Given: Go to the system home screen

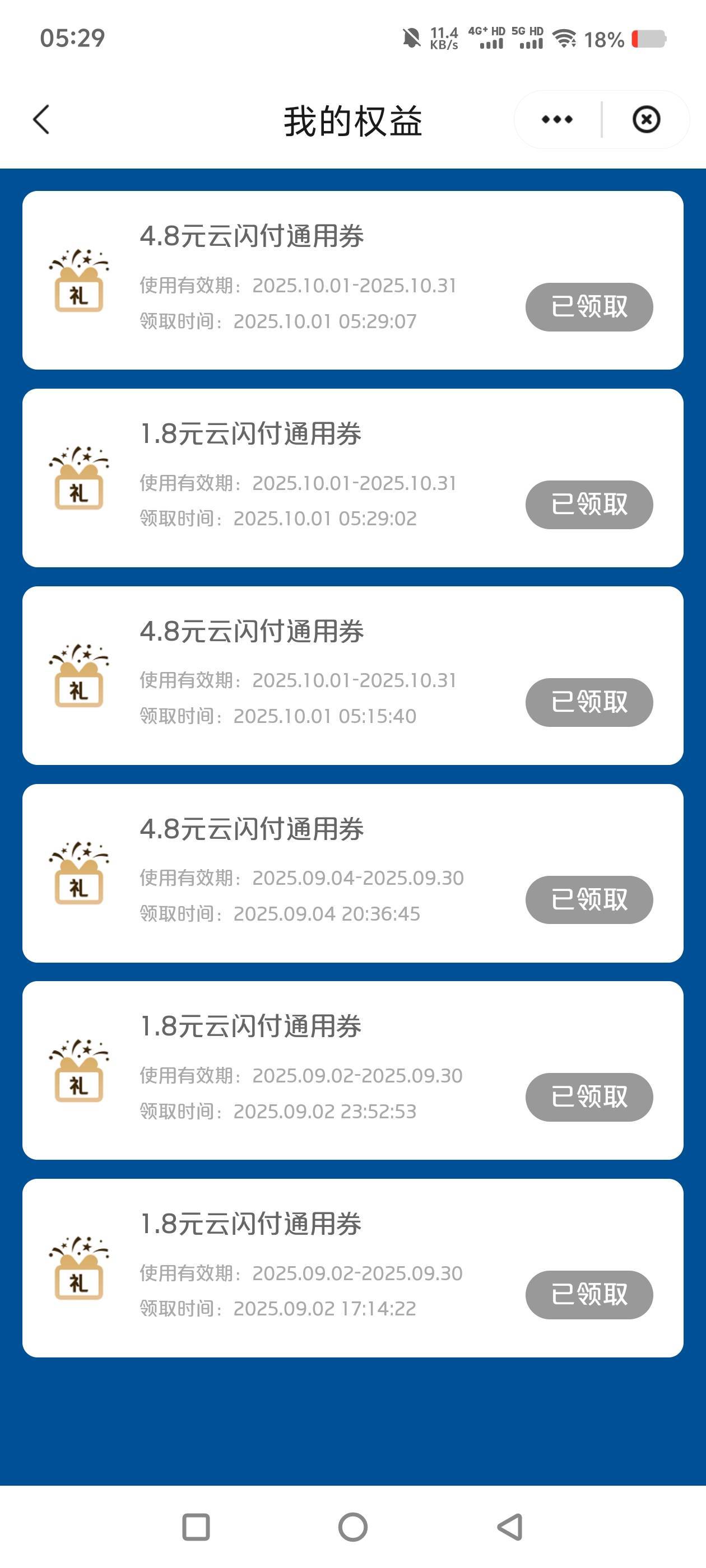Looking at the screenshot, I should tap(352, 1527).
